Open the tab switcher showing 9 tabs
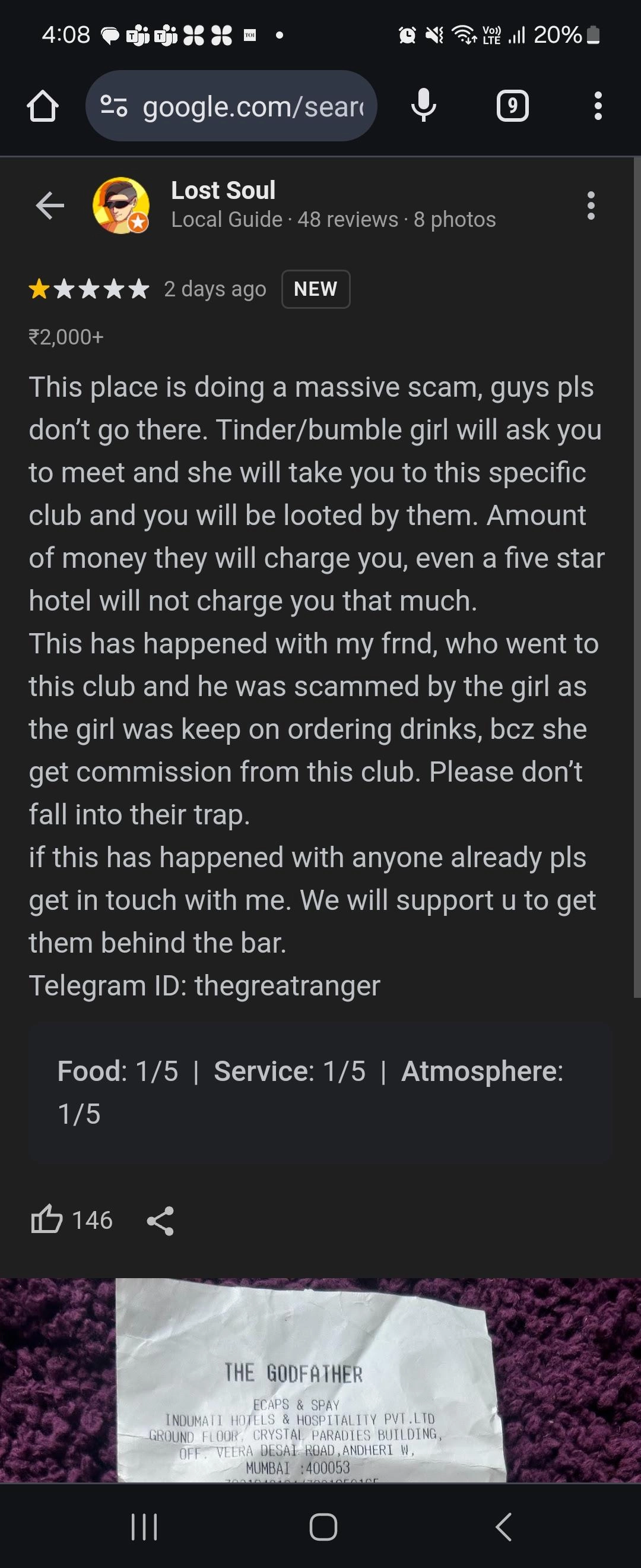This screenshot has width=641, height=1568. point(512,106)
